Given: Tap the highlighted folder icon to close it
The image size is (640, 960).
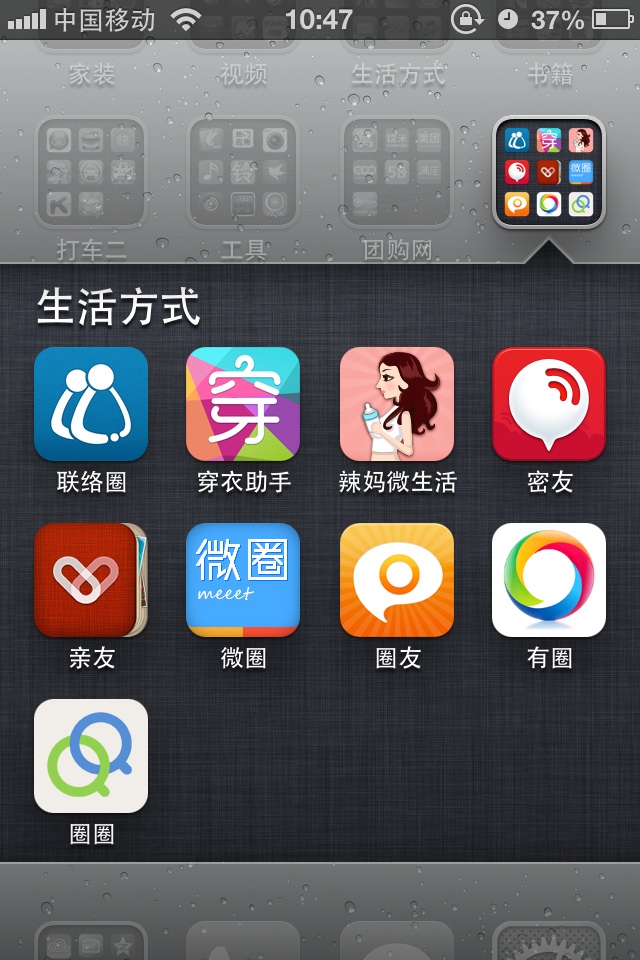Looking at the screenshot, I should pos(549,172).
